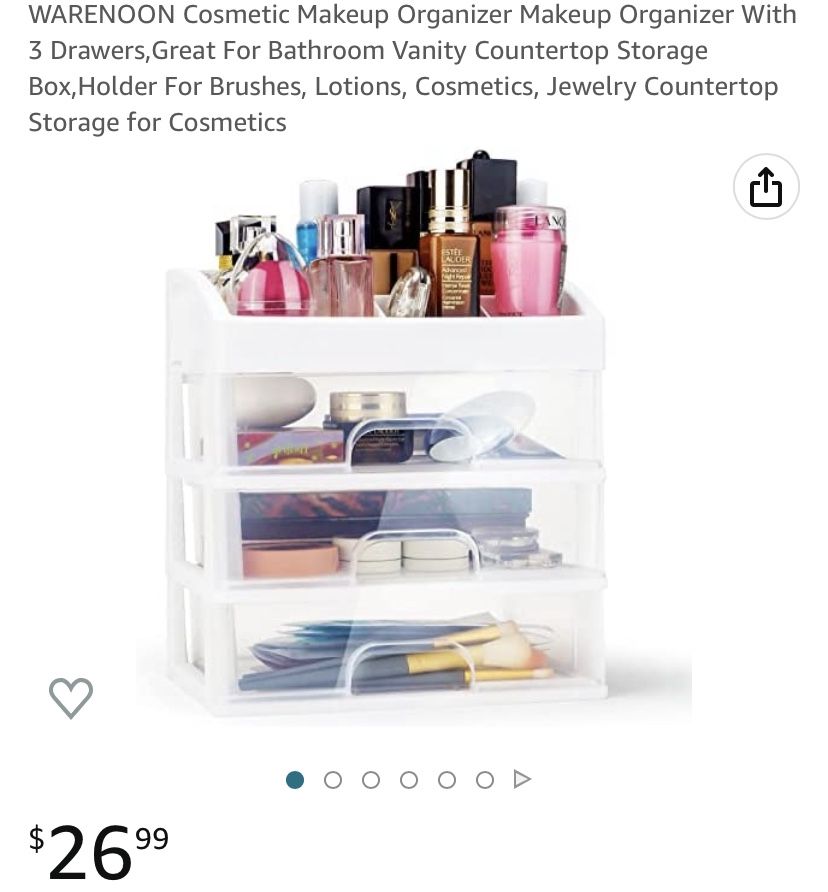Jump to the third product image dot
Viewport: 828px width, 892px height.
tap(371, 779)
